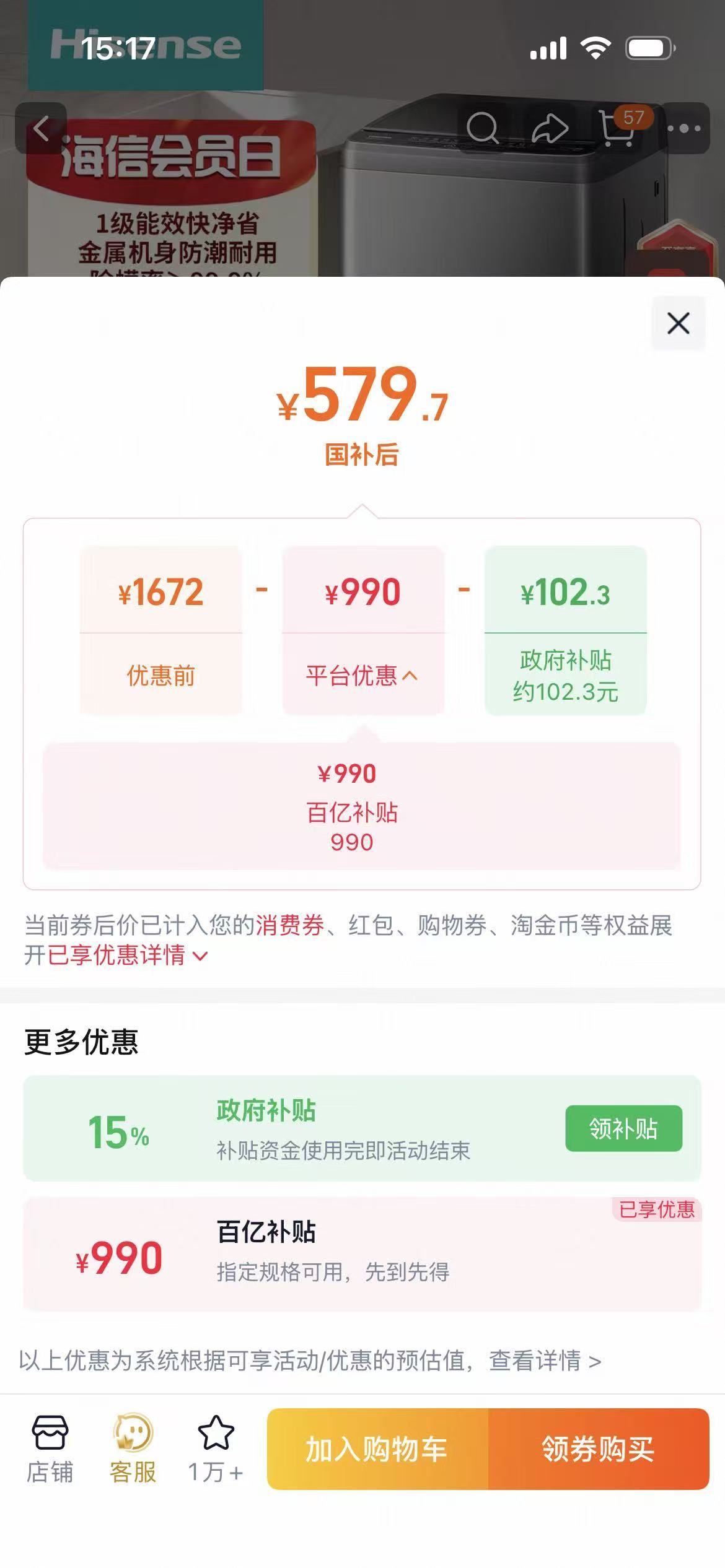Contact 客服 customer service
Viewport: 725px width, 1568px height.
[x=133, y=1448]
